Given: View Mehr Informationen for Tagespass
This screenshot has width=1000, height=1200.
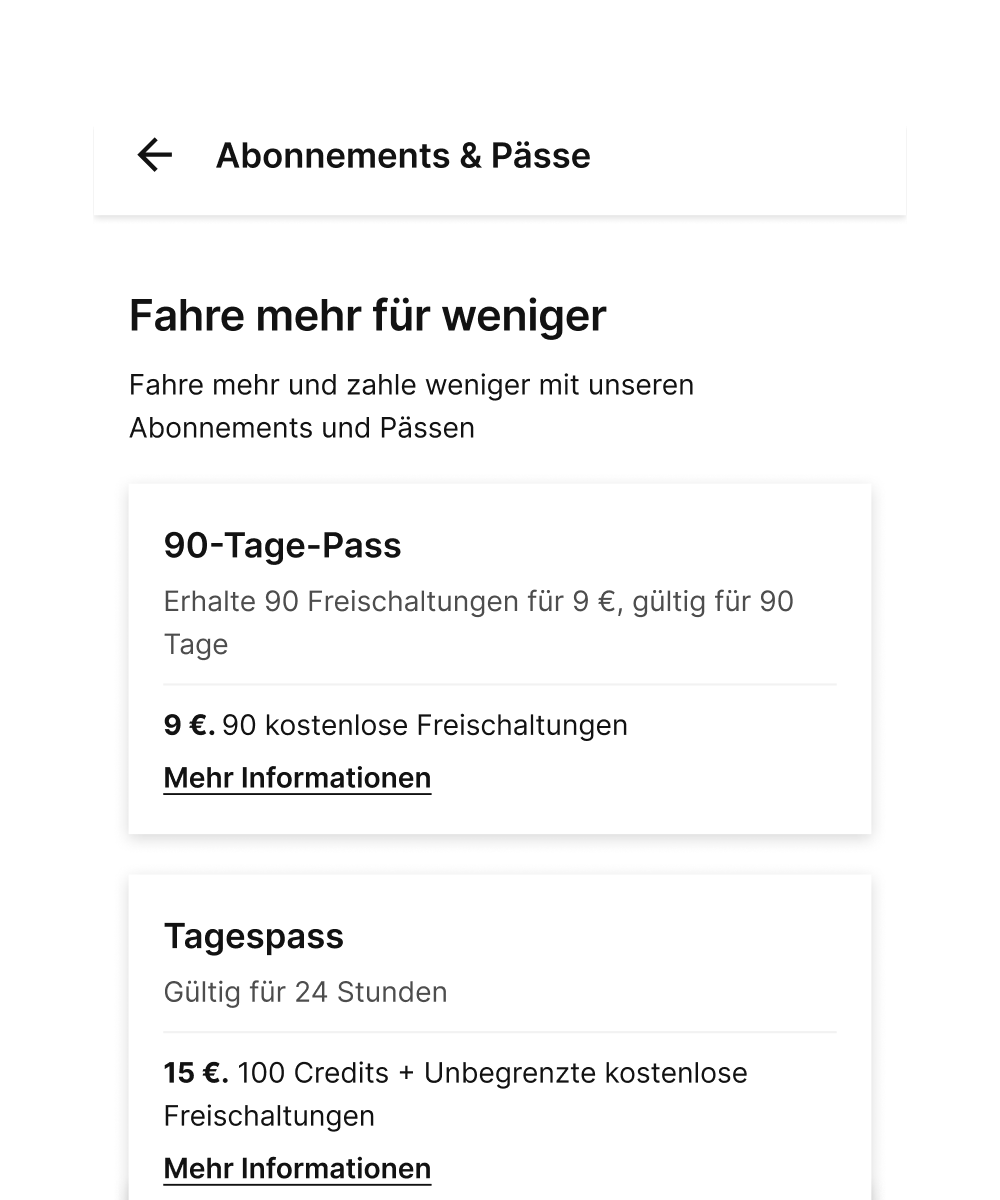Looking at the screenshot, I should [x=297, y=1168].
